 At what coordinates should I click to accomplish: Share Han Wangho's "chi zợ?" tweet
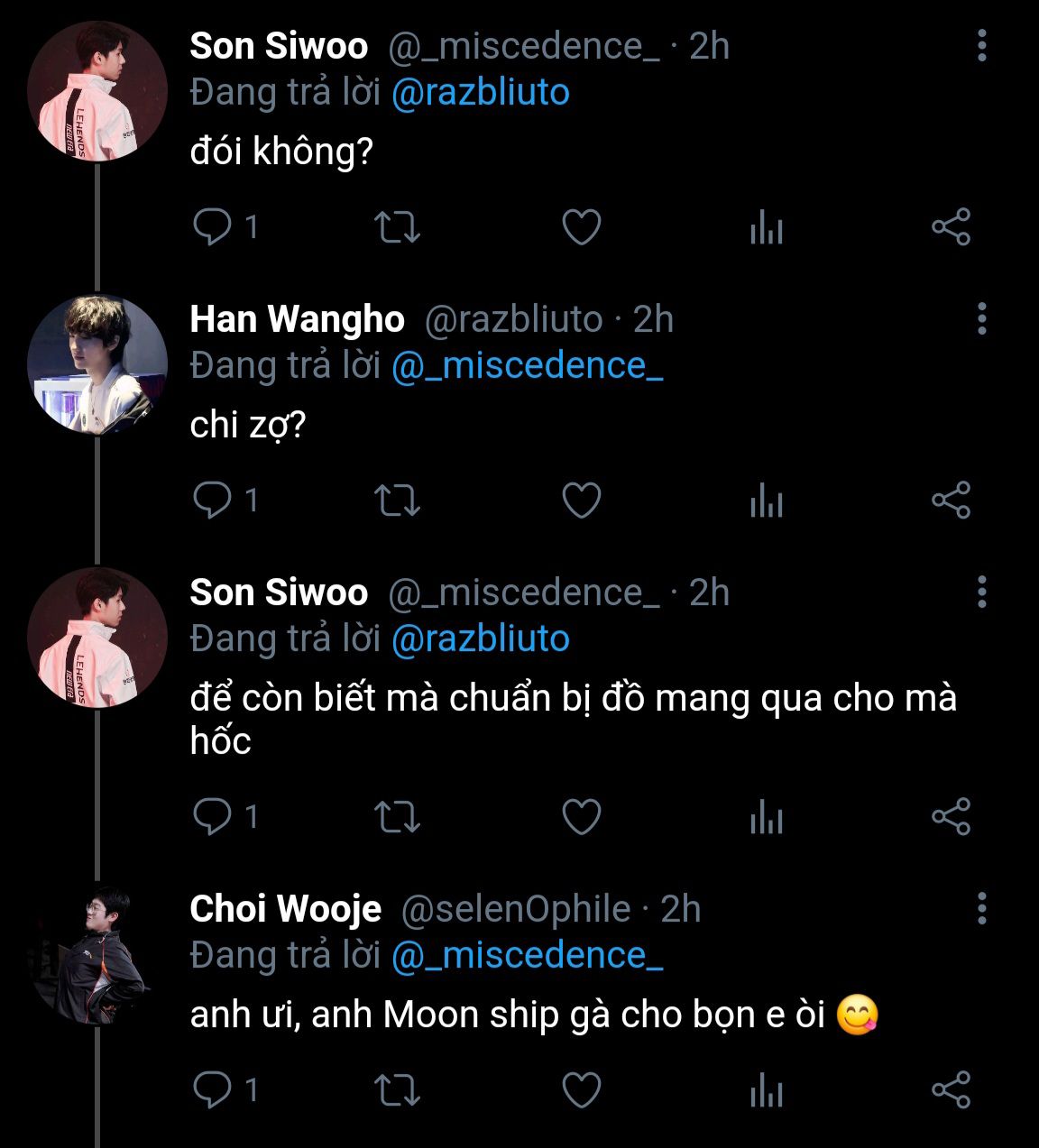click(x=951, y=500)
